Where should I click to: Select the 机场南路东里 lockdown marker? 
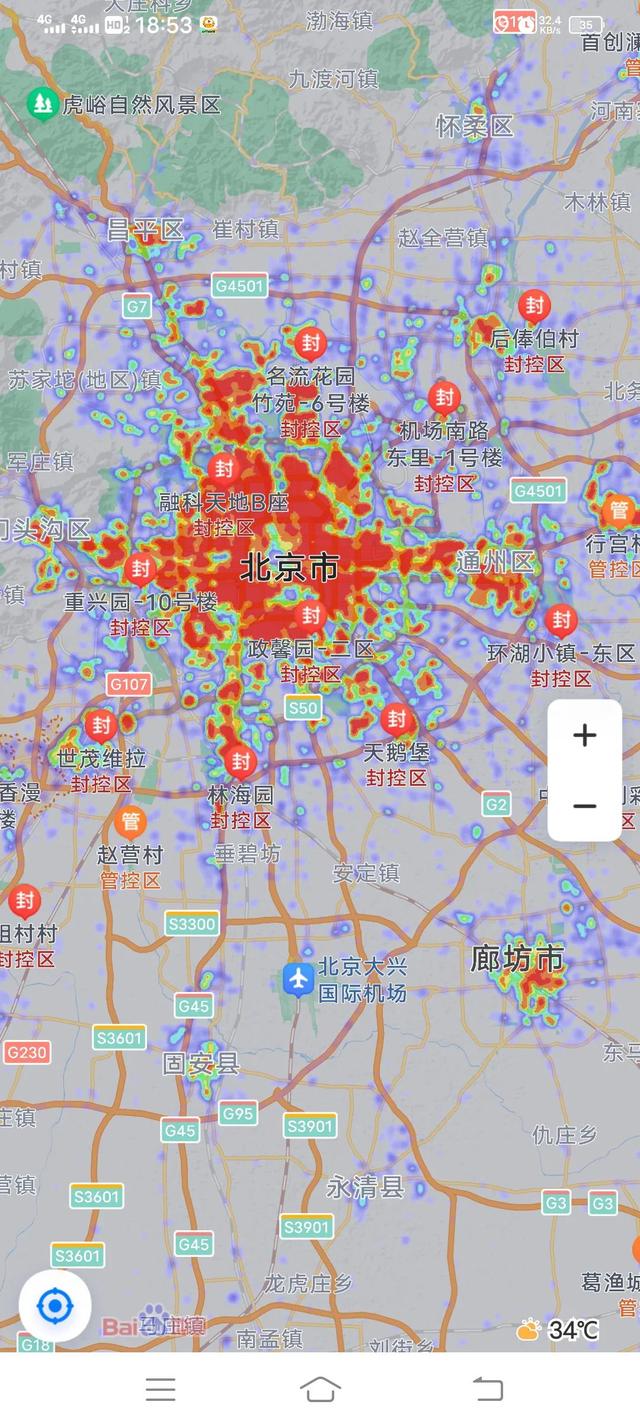pos(444,396)
